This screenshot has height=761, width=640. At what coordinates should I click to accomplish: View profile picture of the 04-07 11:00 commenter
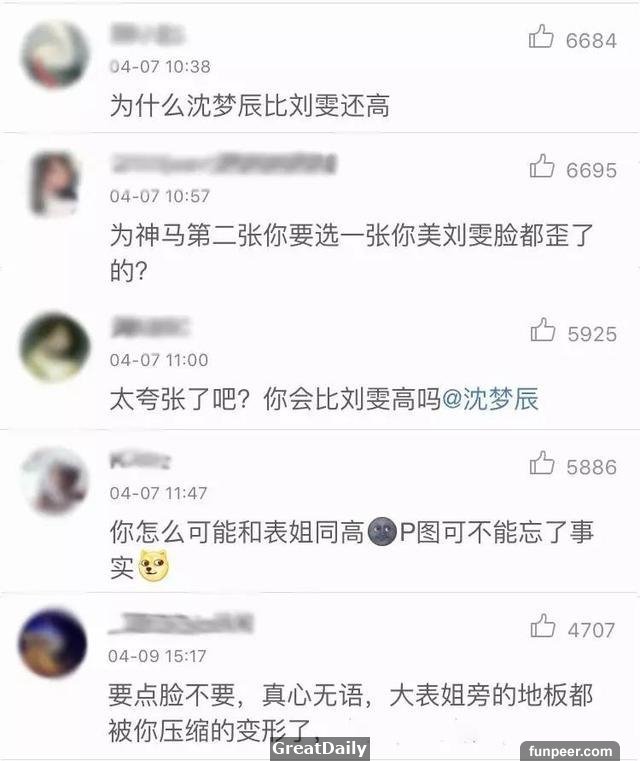click(x=54, y=346)
